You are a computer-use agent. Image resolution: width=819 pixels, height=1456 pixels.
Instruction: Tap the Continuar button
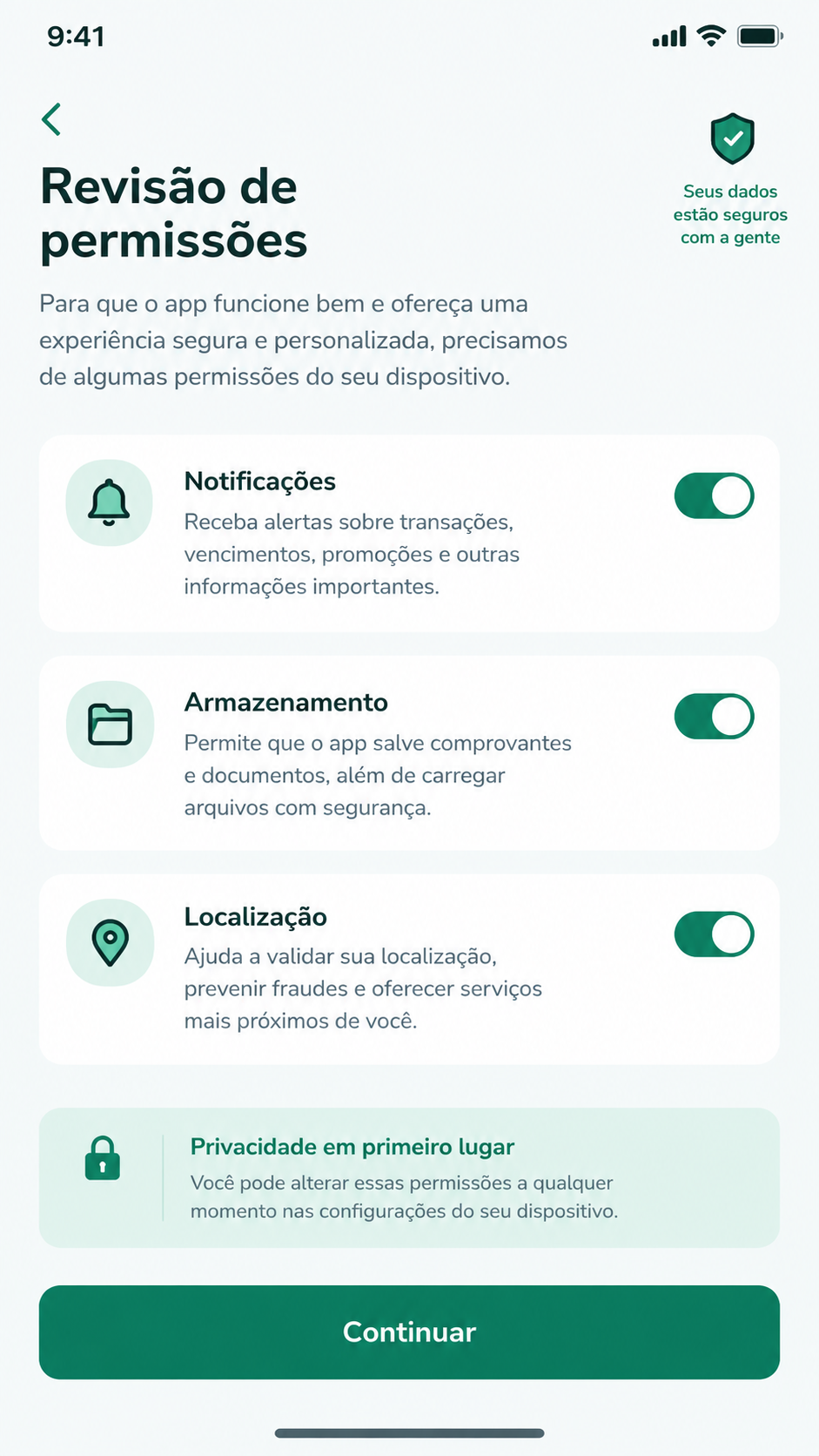point(409,1332)
